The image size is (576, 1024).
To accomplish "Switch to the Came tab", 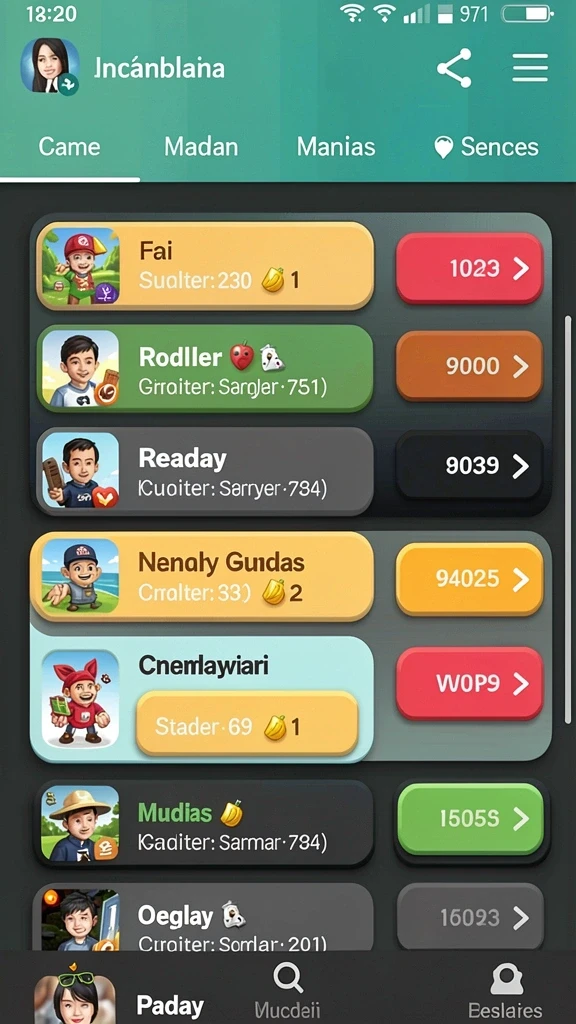I will coord(69,147).
